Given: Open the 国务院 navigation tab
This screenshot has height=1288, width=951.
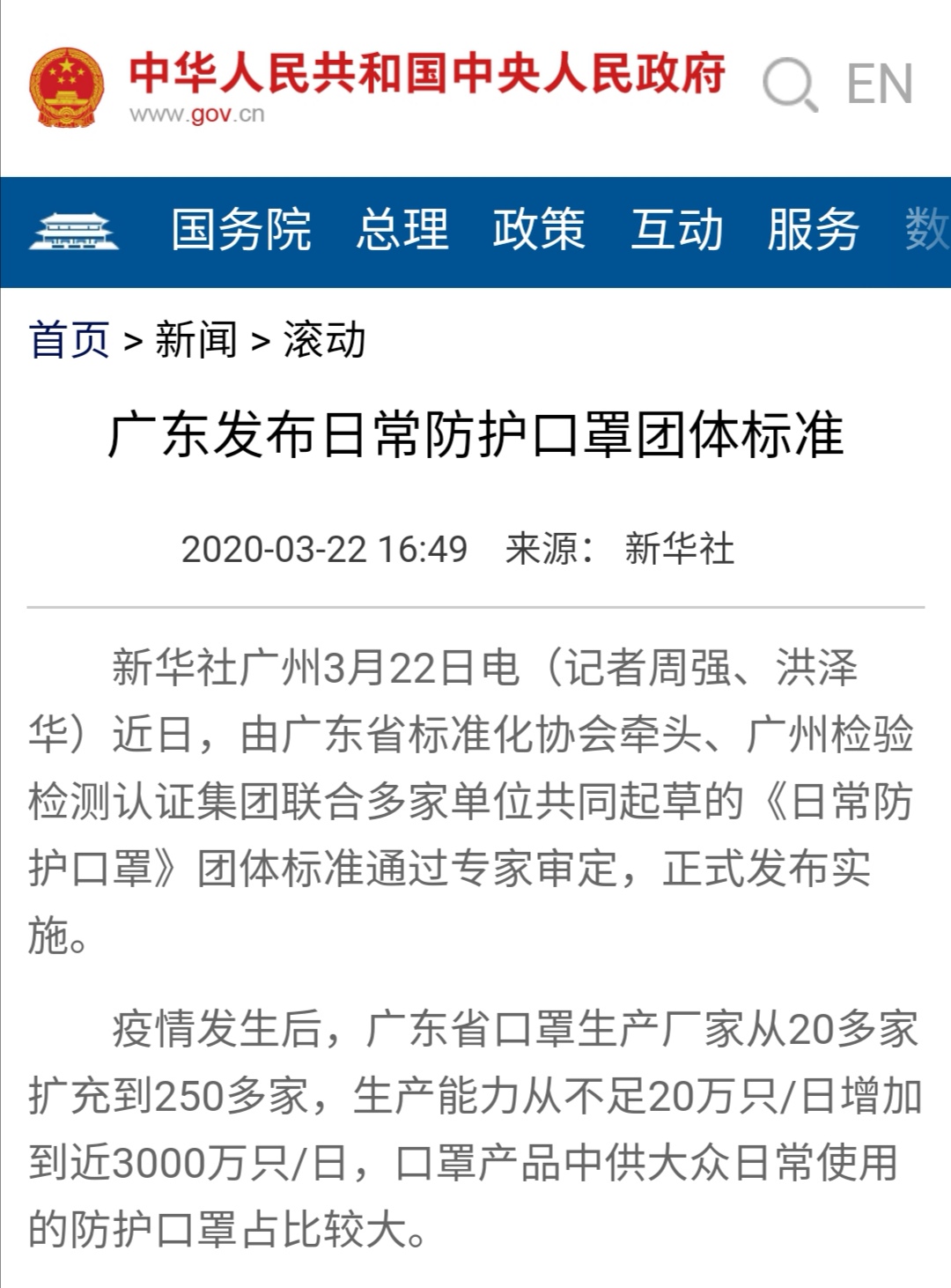Looking at the screenshot, I should tap(240, 230).
